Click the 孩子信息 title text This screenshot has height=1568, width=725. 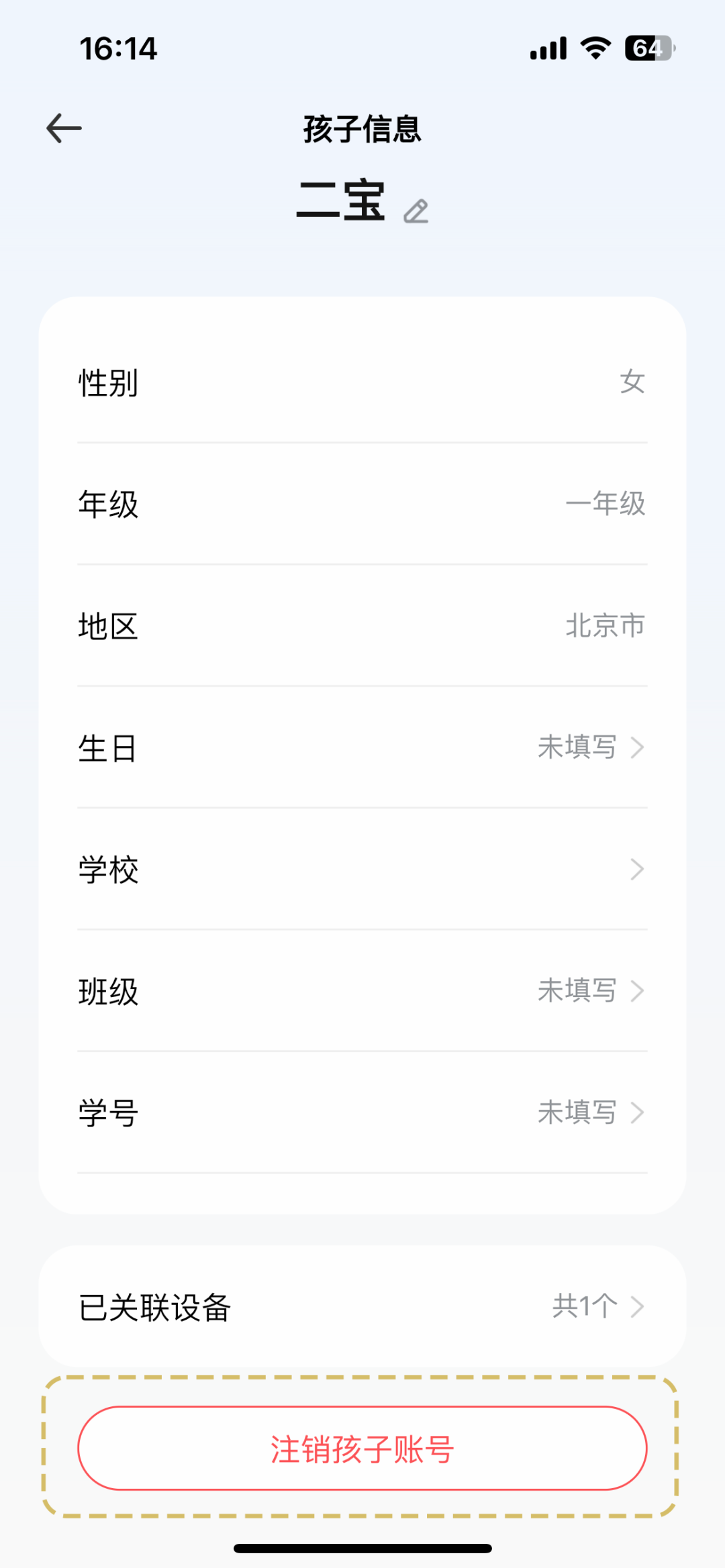tap(361, 129)
